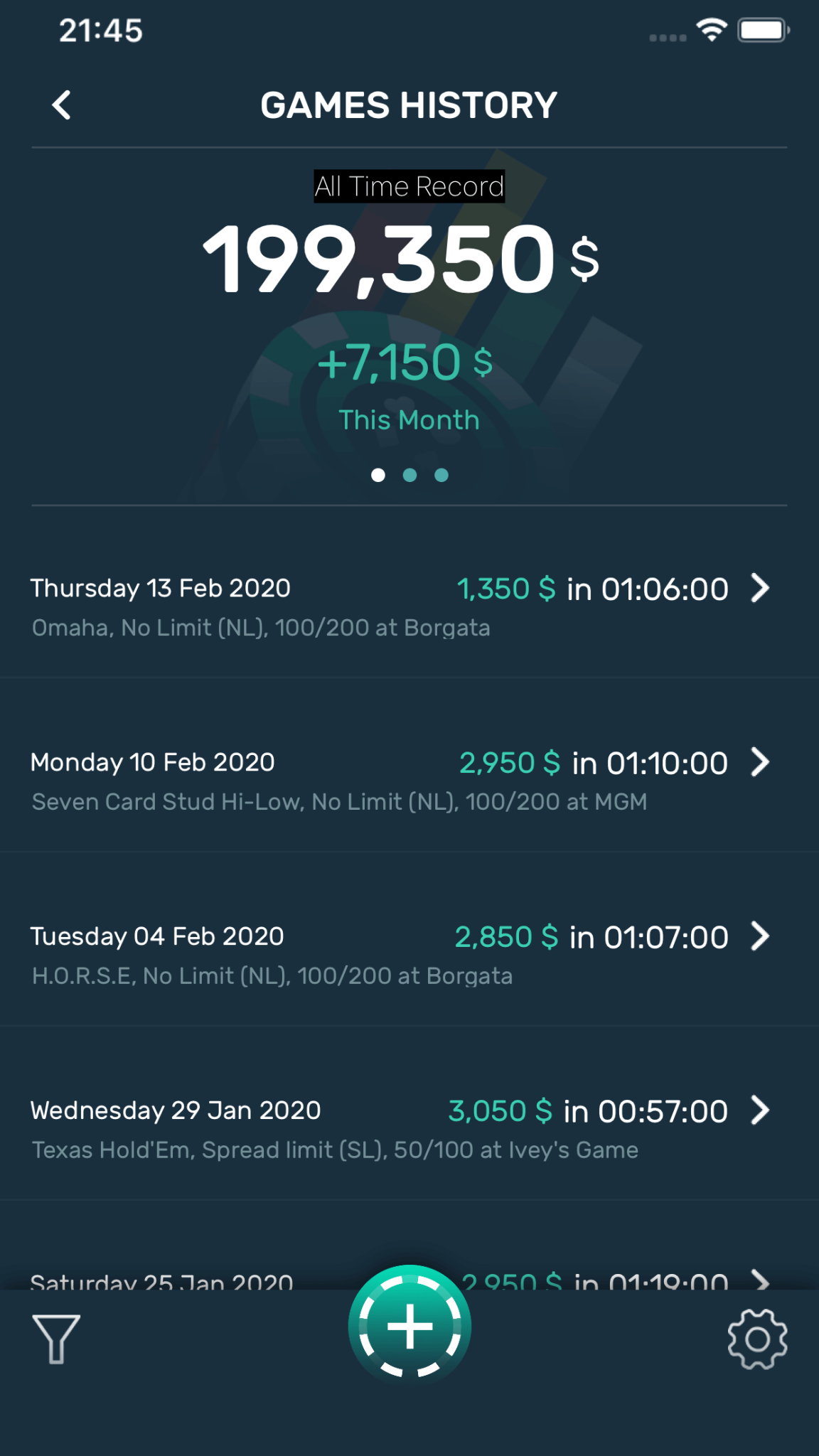This screenshot has height=1456, width=819.
Task: Open details for the H.O.R.S.E session chevron
Action: pos(761,936)
